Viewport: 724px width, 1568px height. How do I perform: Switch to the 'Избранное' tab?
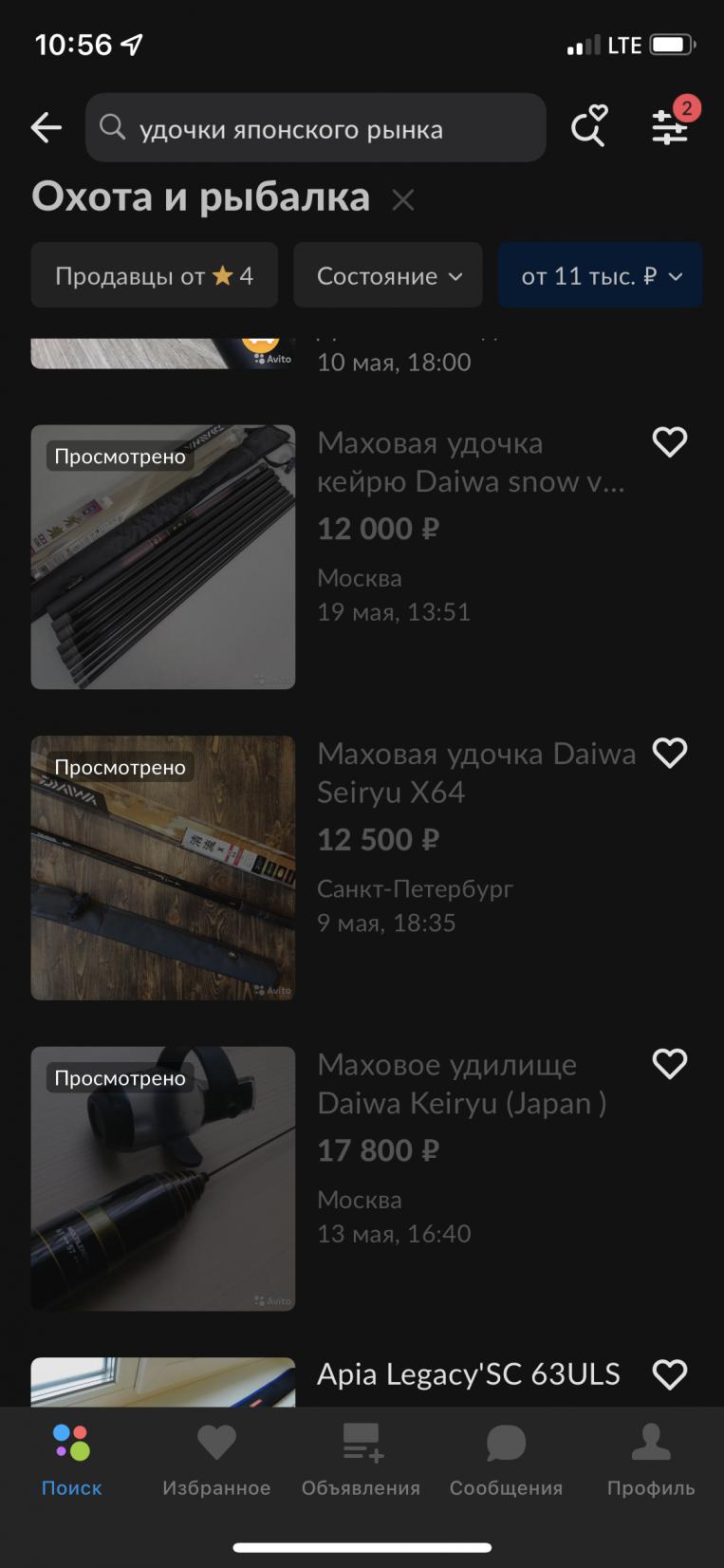[216, 1460]
